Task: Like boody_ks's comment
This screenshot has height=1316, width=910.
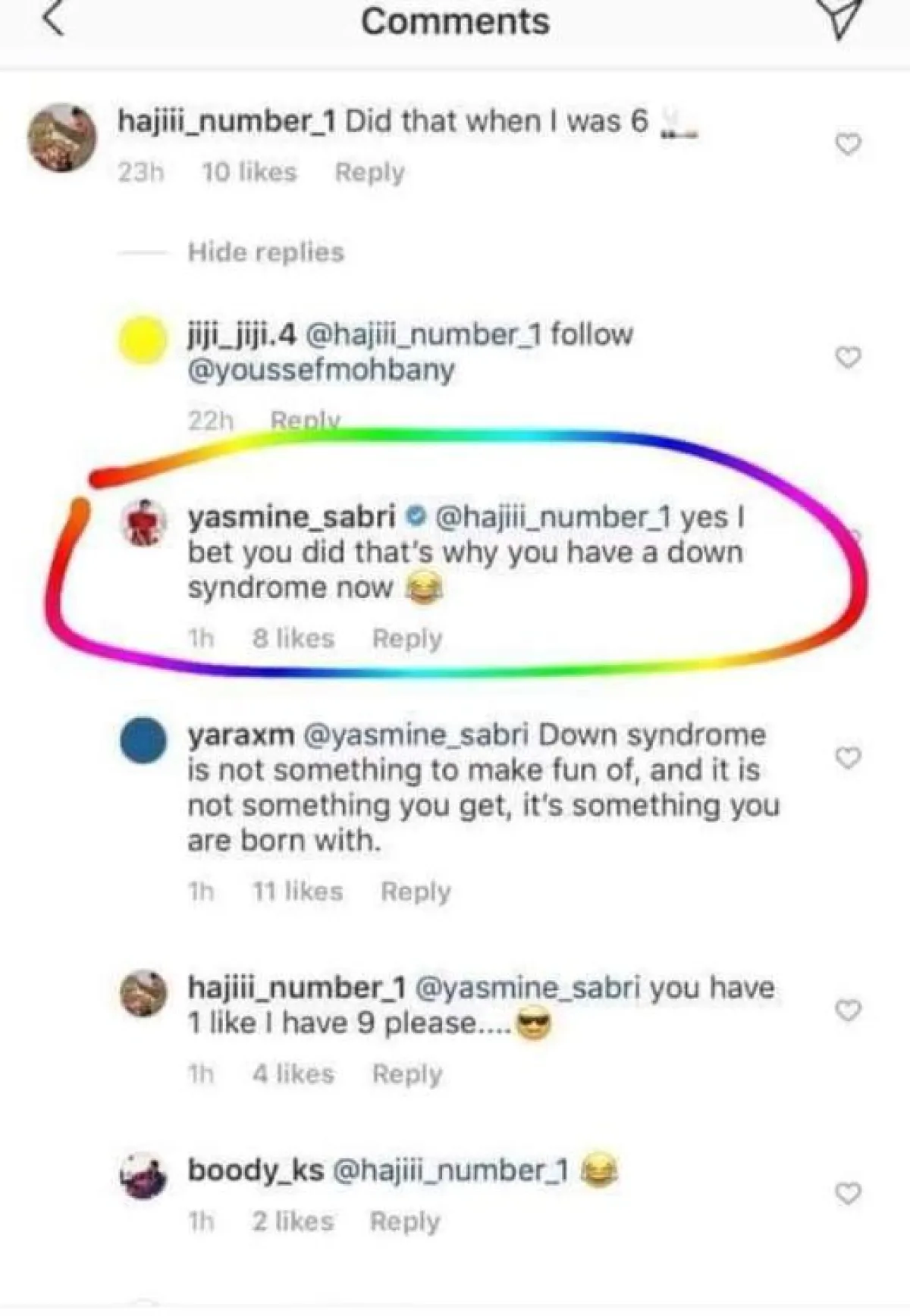Action: pyautogui.click(x=848, y=1194)
